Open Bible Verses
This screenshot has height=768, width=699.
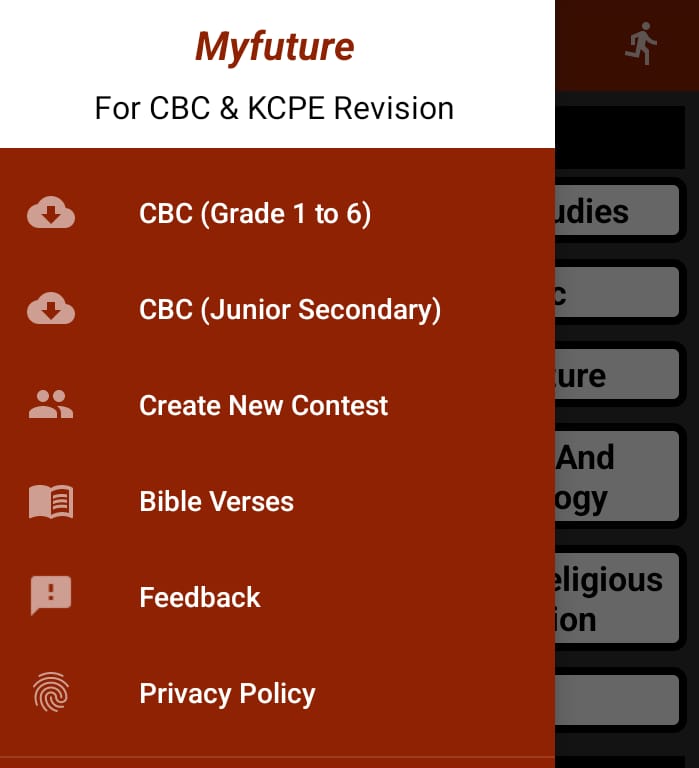216,502
